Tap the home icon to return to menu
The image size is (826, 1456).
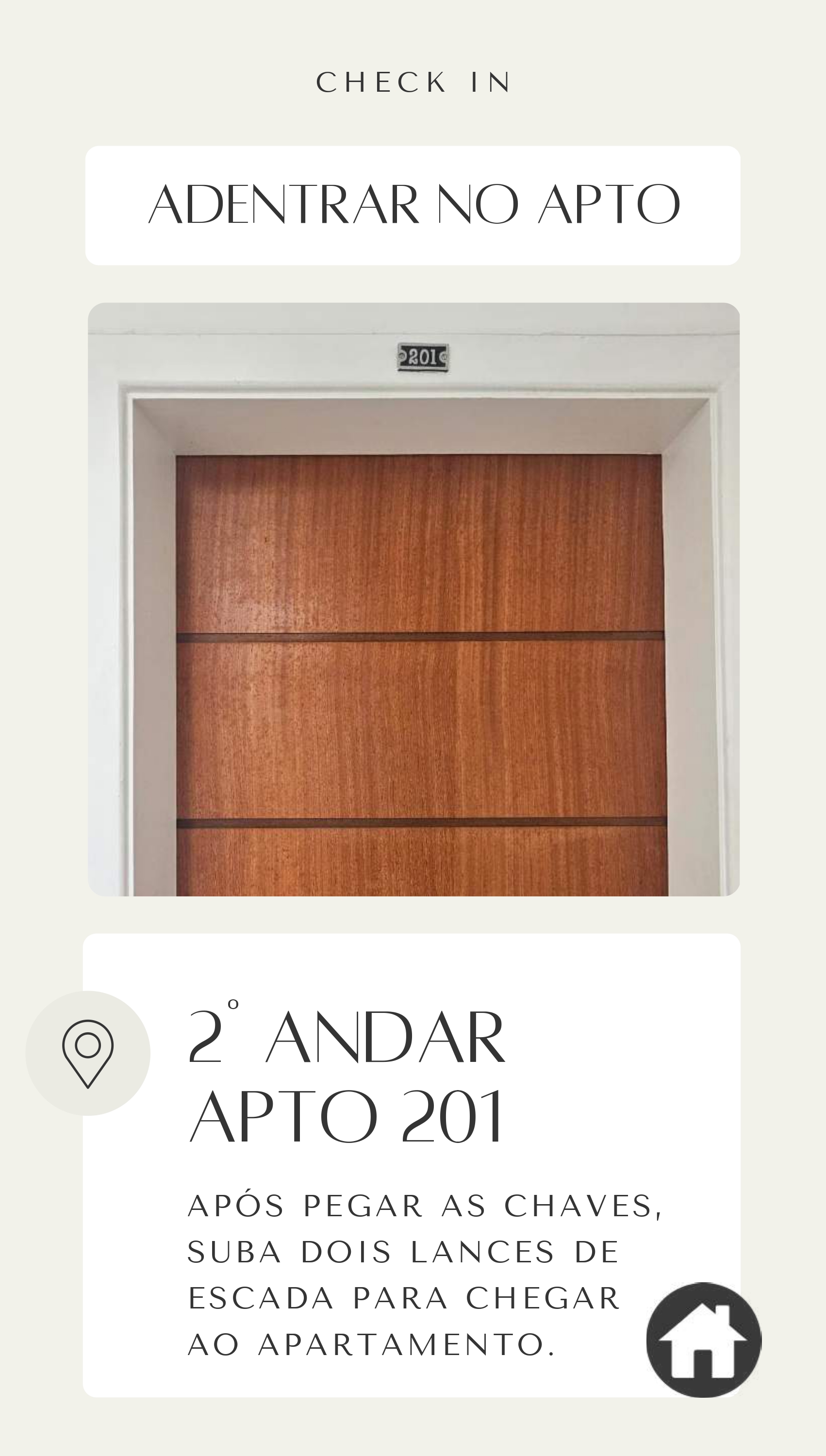[704, 1339]
